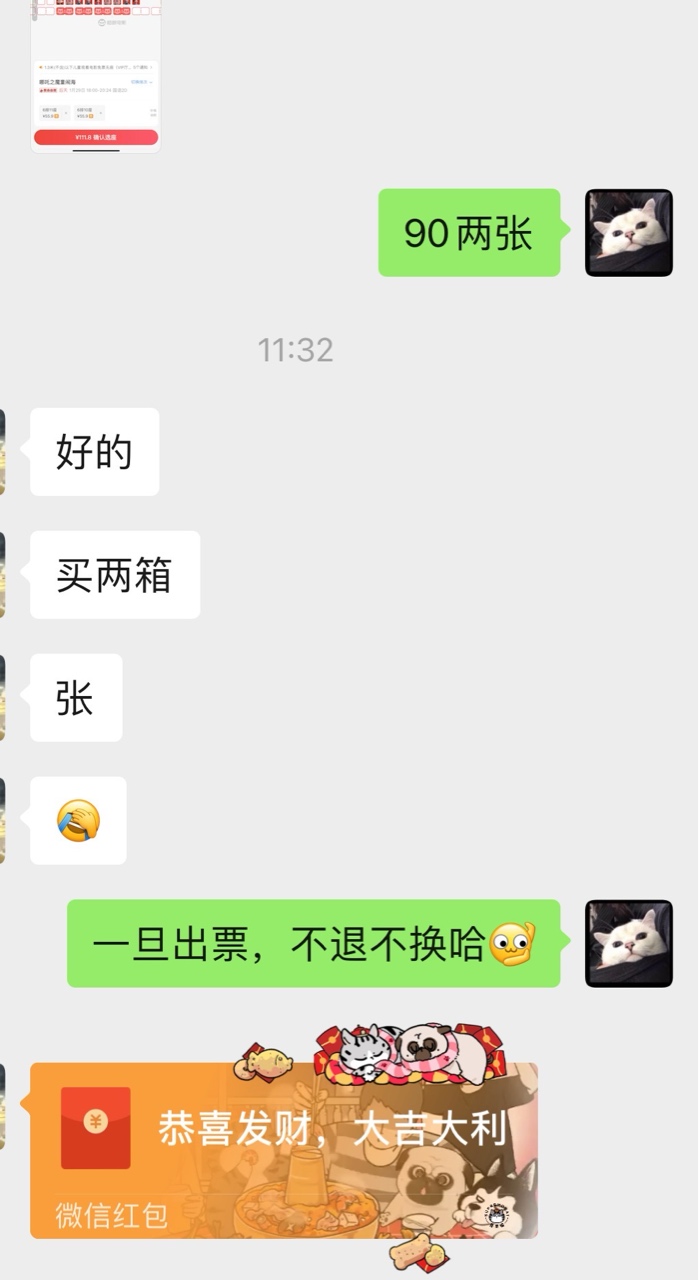Tap my cat avatar beside 90两张

[628, 233]
